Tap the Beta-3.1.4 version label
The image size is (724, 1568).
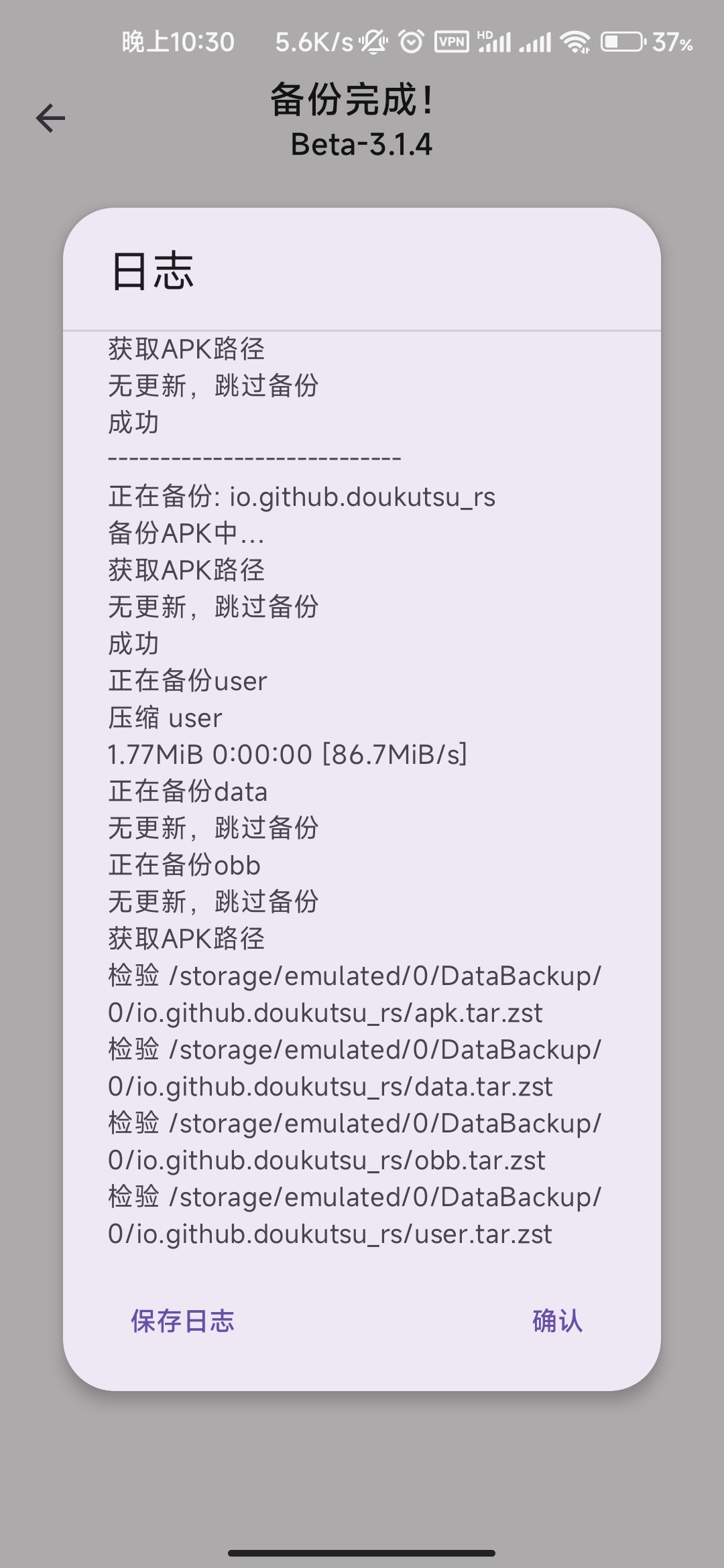[361, 145]
